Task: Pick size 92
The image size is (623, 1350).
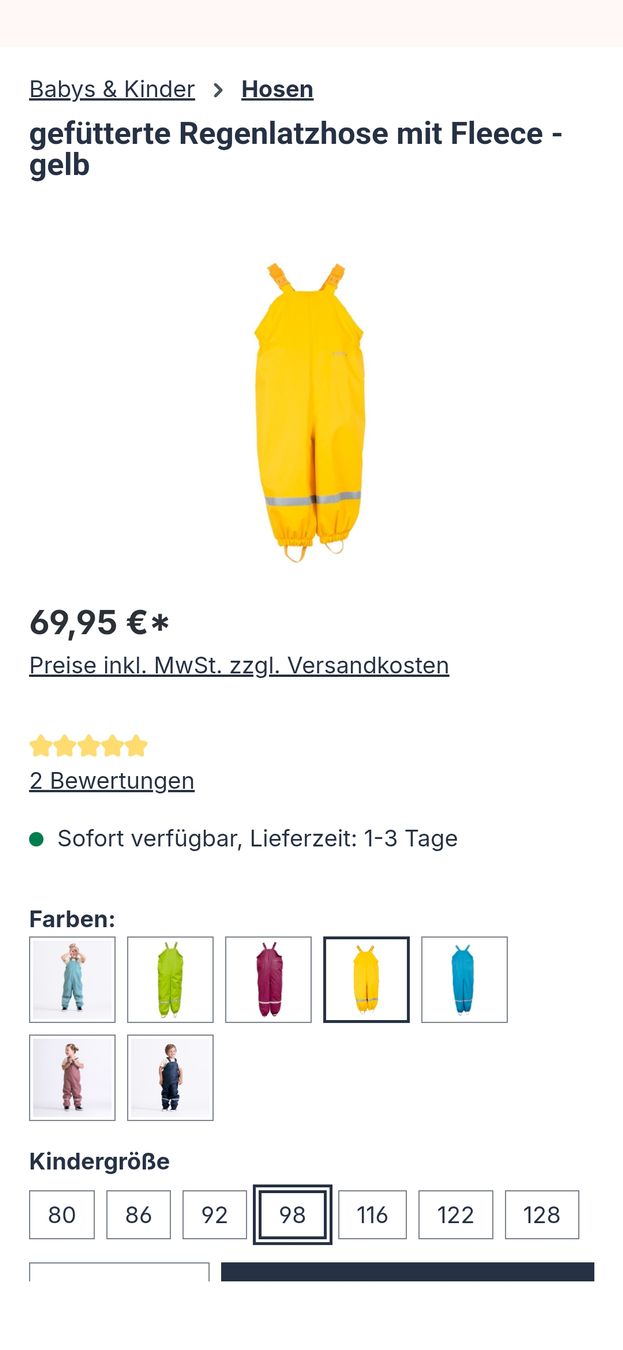Action: click(x=215, y=1214)
